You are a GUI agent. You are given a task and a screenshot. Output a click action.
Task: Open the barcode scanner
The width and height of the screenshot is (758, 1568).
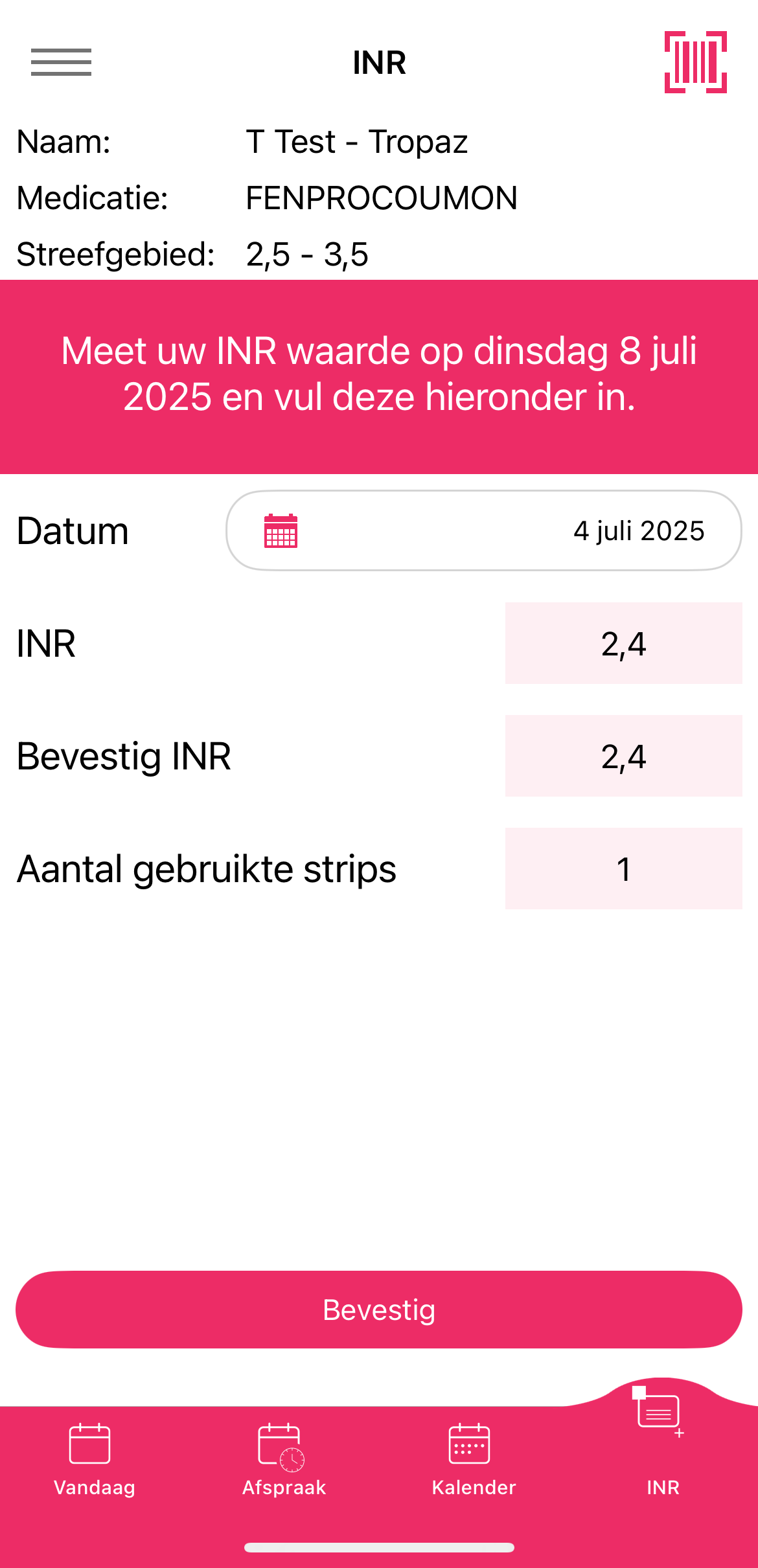coord(695,62)
